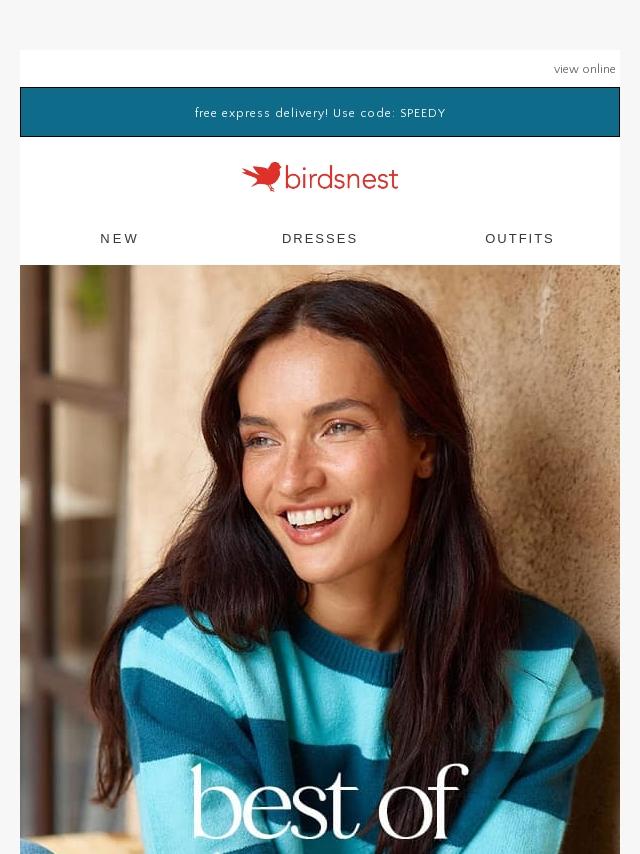Viewport: 640px width, 854px height.
Task: Tap the free express delivery SPEEDY banner
Action: pyautogui.click(x=320, y=113)
